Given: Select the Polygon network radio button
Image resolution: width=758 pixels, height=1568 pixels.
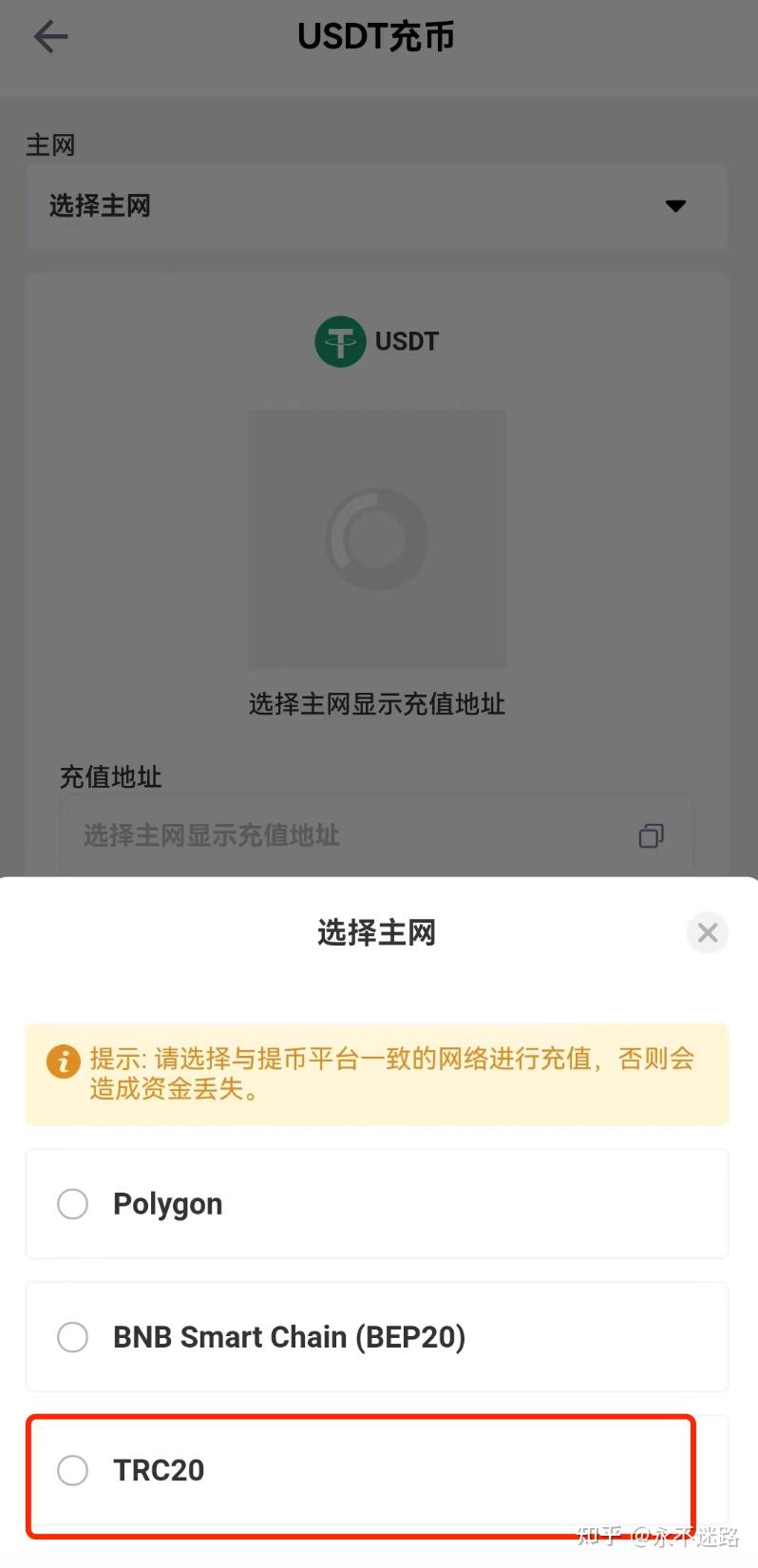Looking at the screenshot, I should [72, 1203].
